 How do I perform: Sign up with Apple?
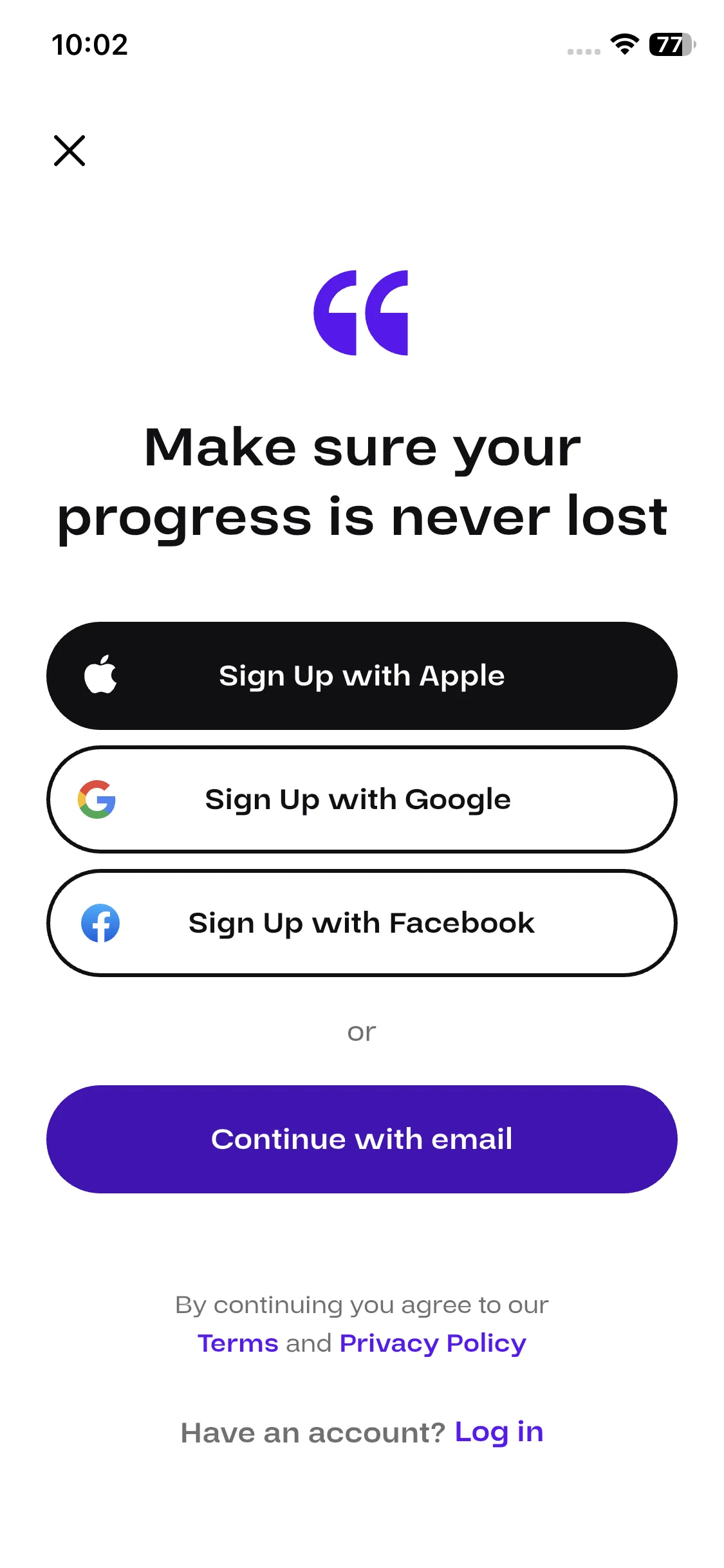(362, 676)
